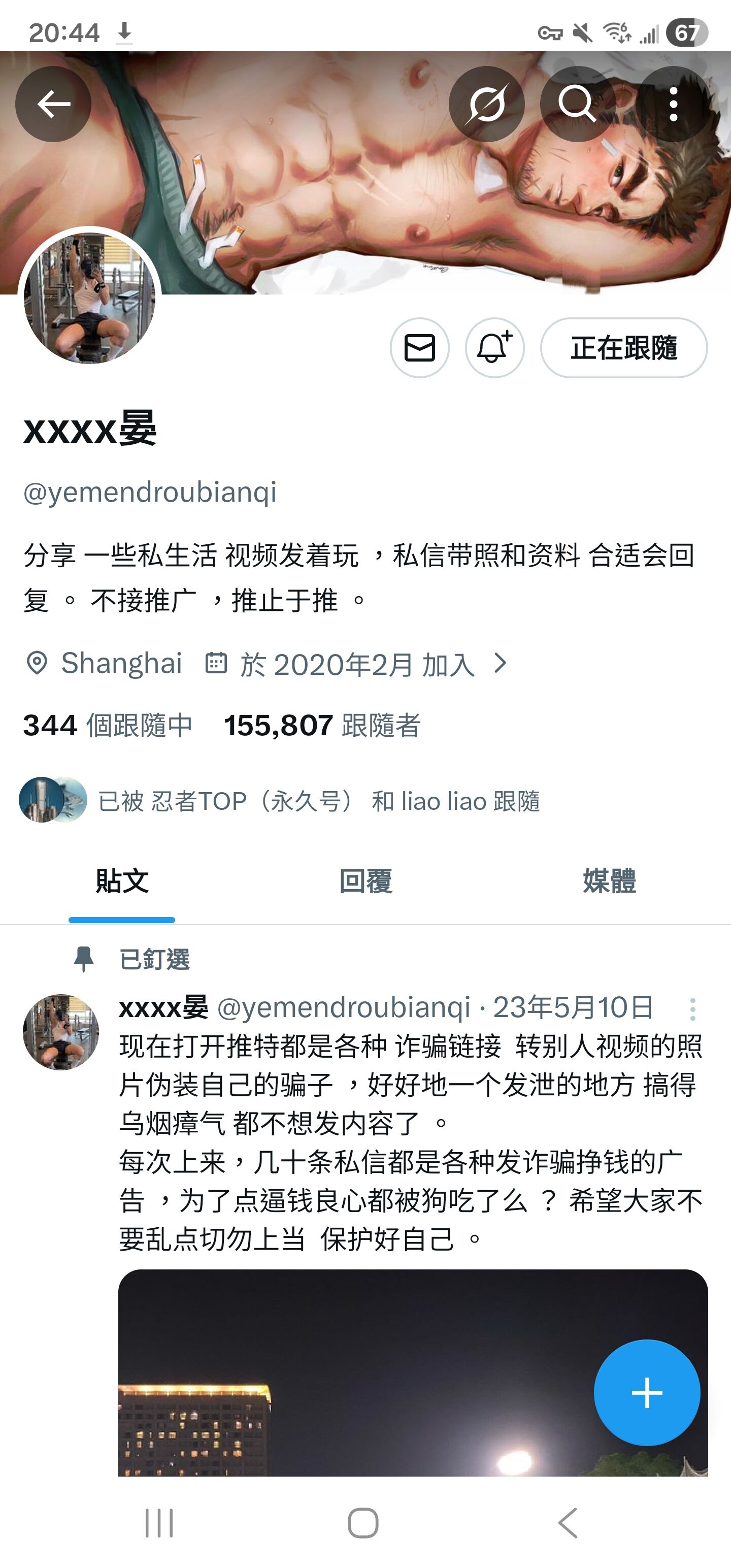Turn on post notifications bell
Image resolution: width=731 pixels, height=1568 pixels.
coord(494,348)
